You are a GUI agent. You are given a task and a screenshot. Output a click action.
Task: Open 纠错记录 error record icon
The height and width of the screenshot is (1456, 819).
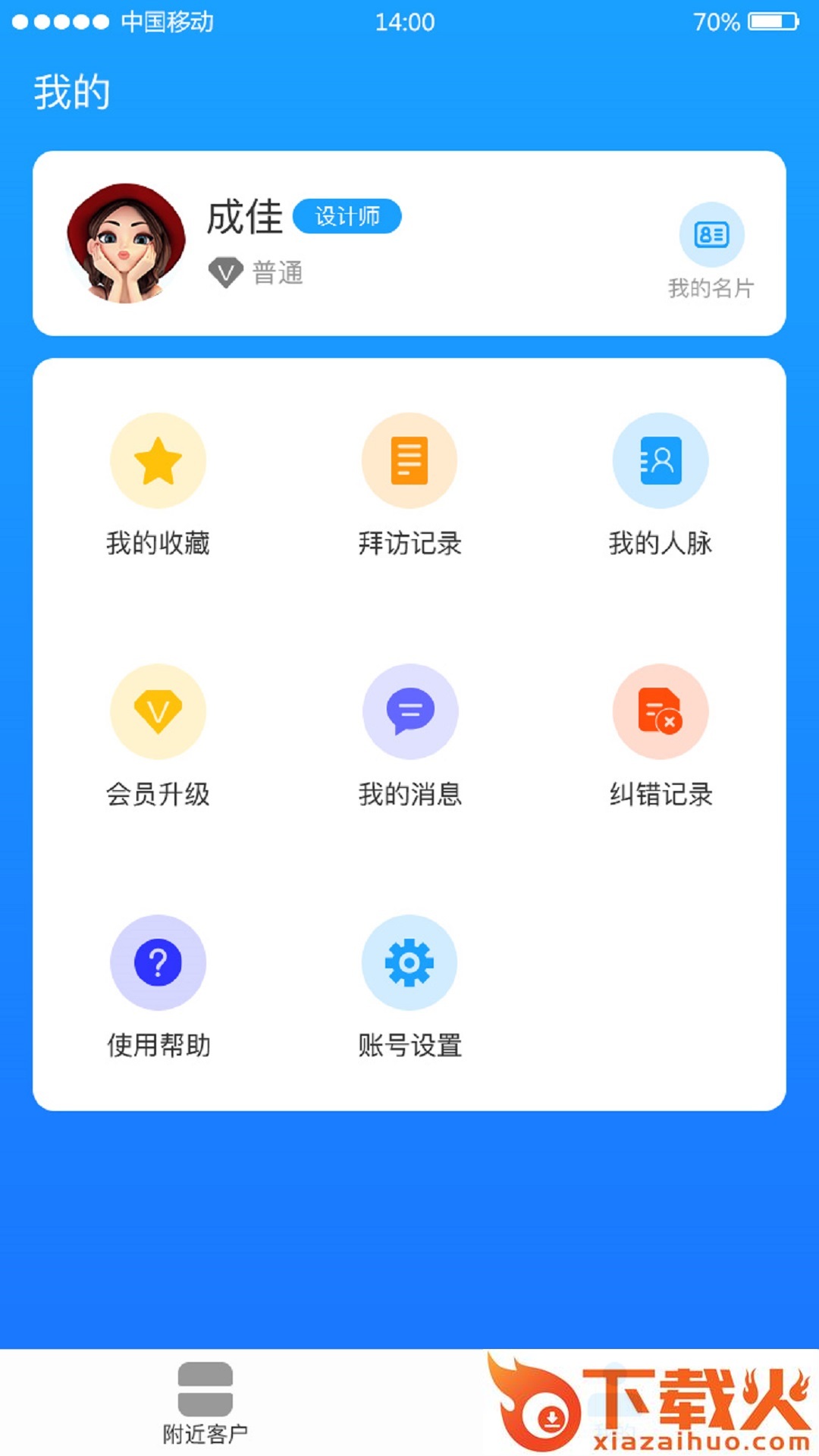tap(661, 711)
